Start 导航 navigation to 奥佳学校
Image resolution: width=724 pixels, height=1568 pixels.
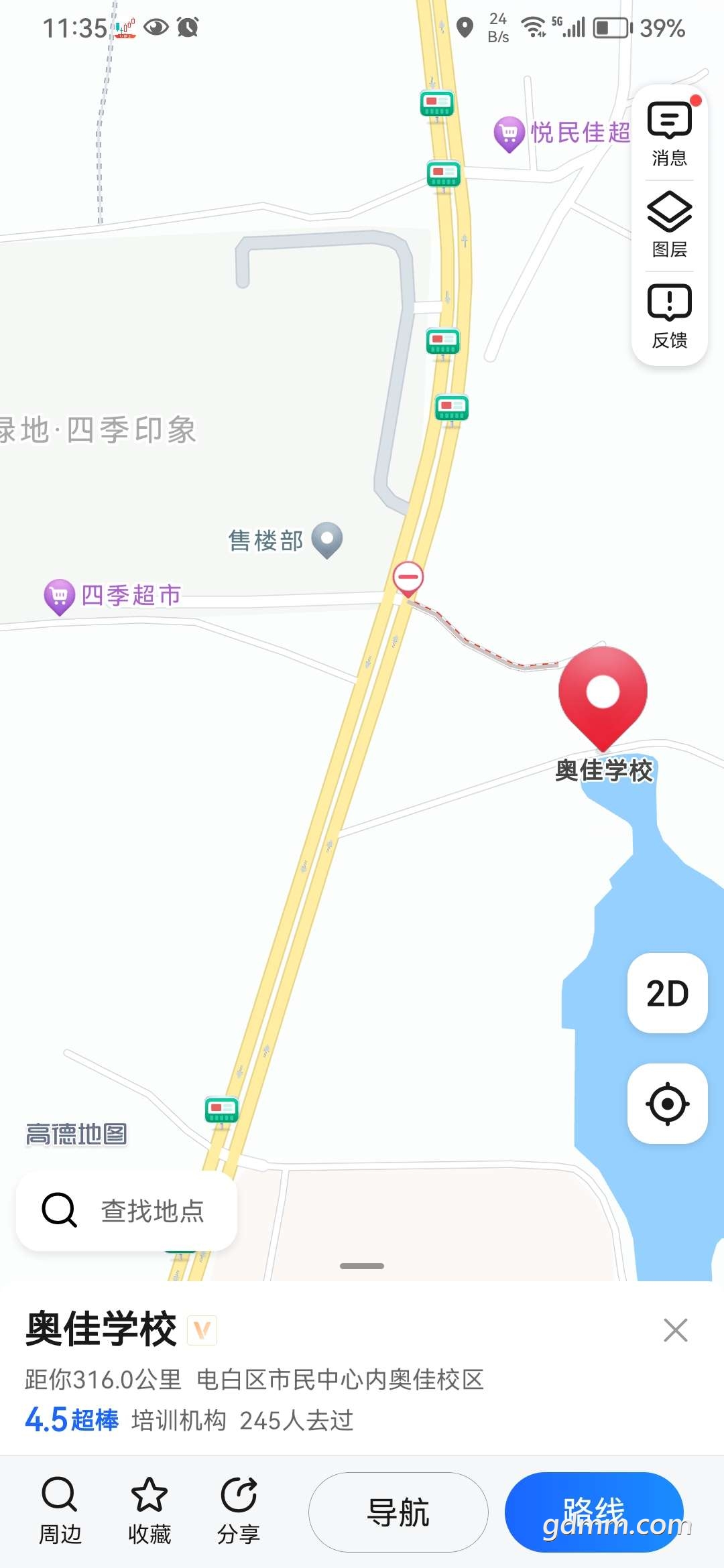(x=398, y=1512)
